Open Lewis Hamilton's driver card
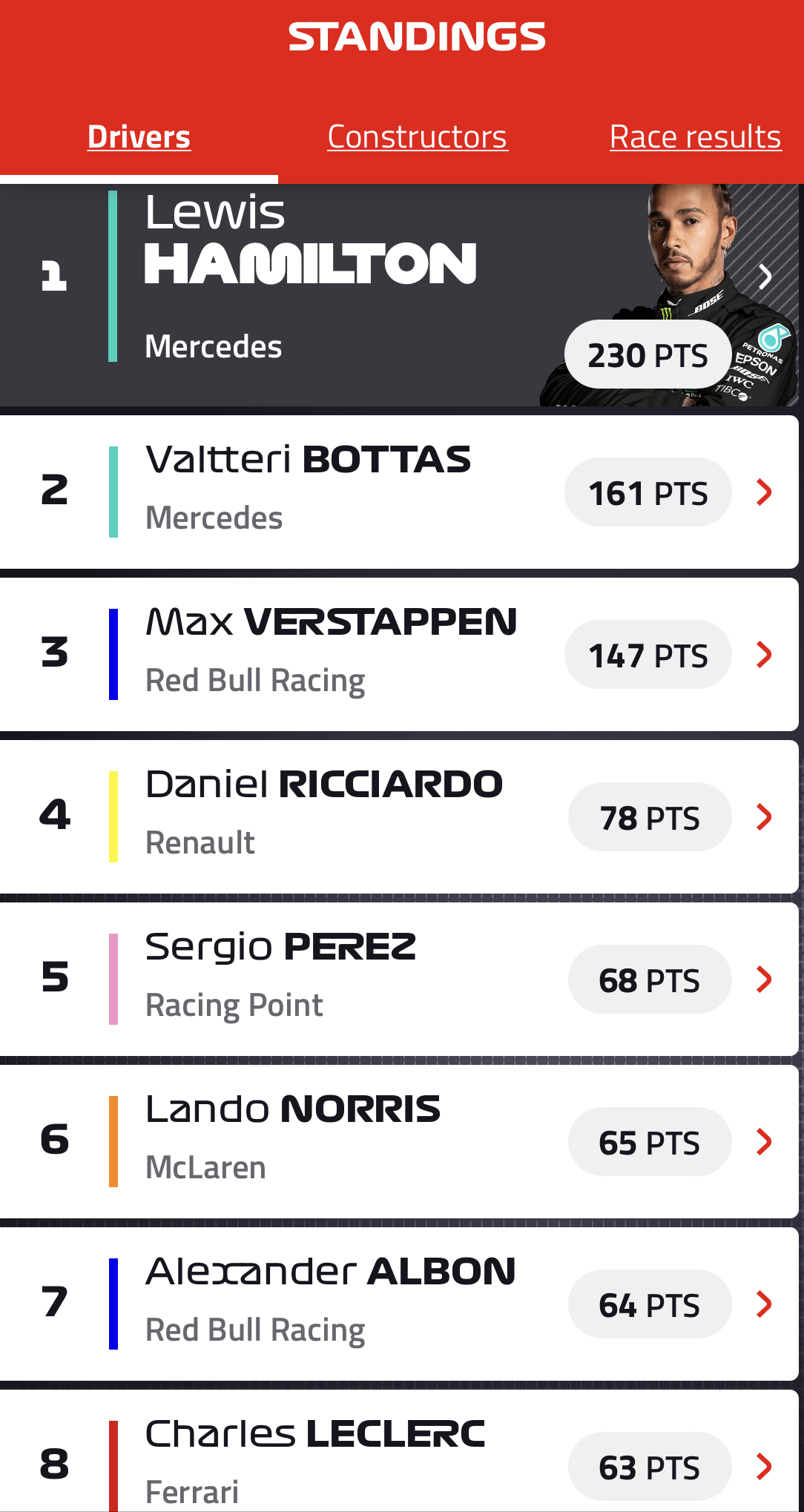Viewport: 804px width, 1512px height. [x=401, y=295]
